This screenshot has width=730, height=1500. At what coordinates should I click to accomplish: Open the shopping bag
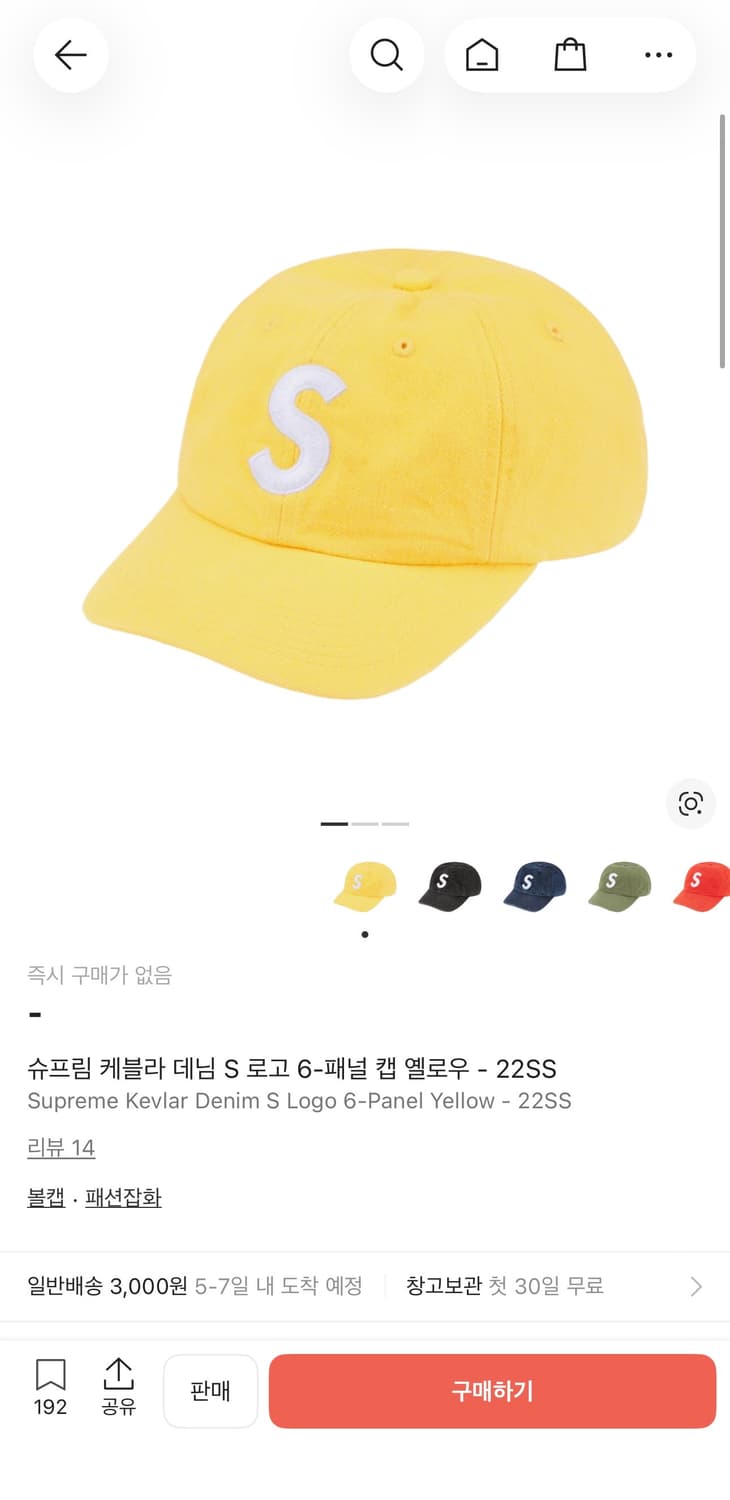[570, 55]
